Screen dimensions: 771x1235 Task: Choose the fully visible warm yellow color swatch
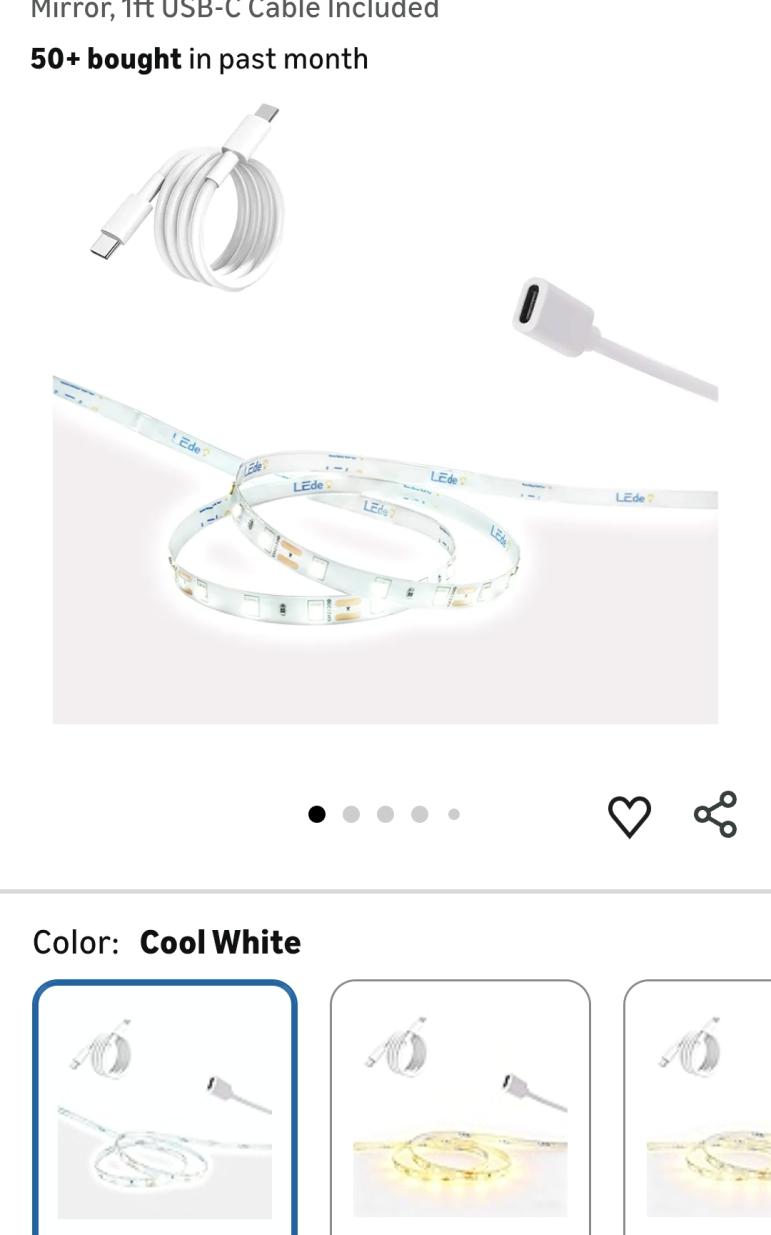tap(460, 1108)
